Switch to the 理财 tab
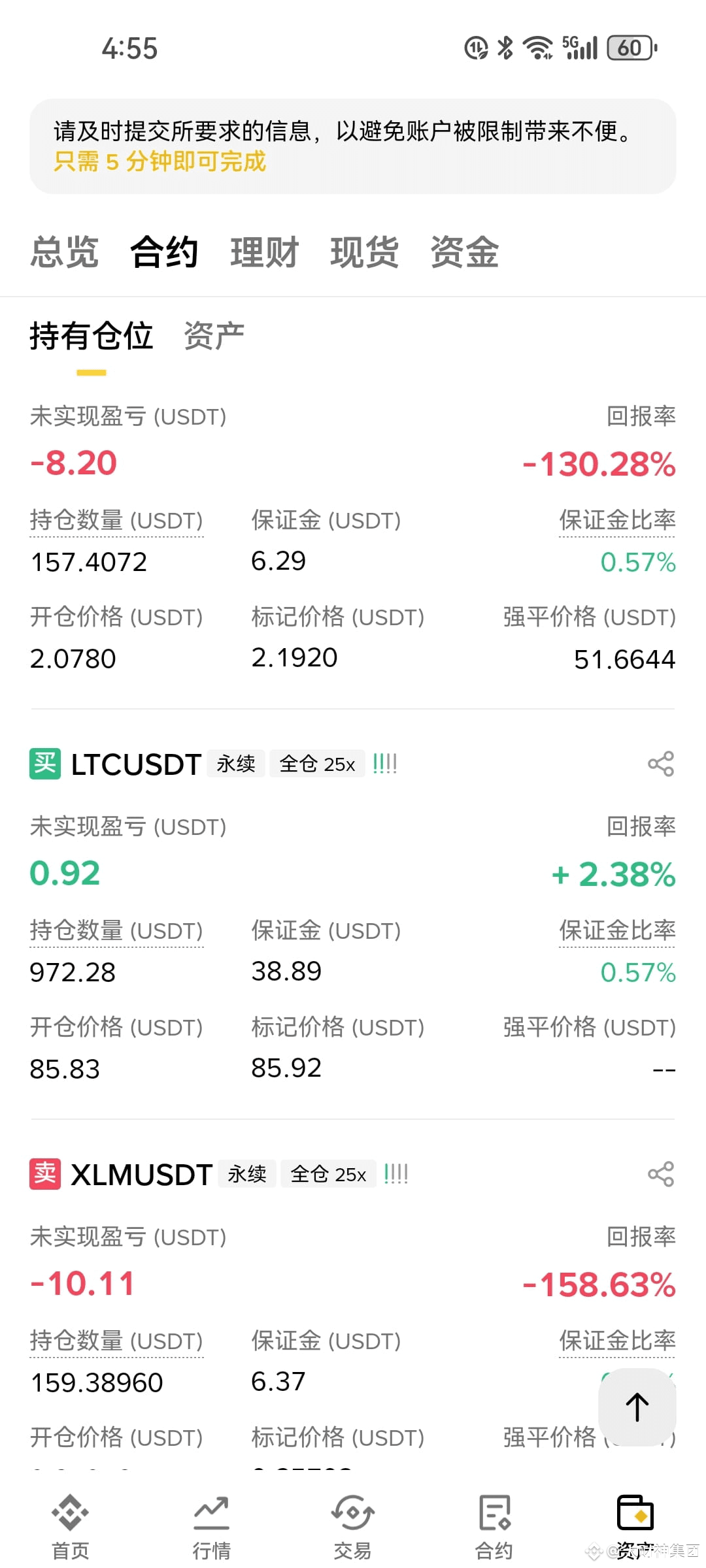 (264, 252)
